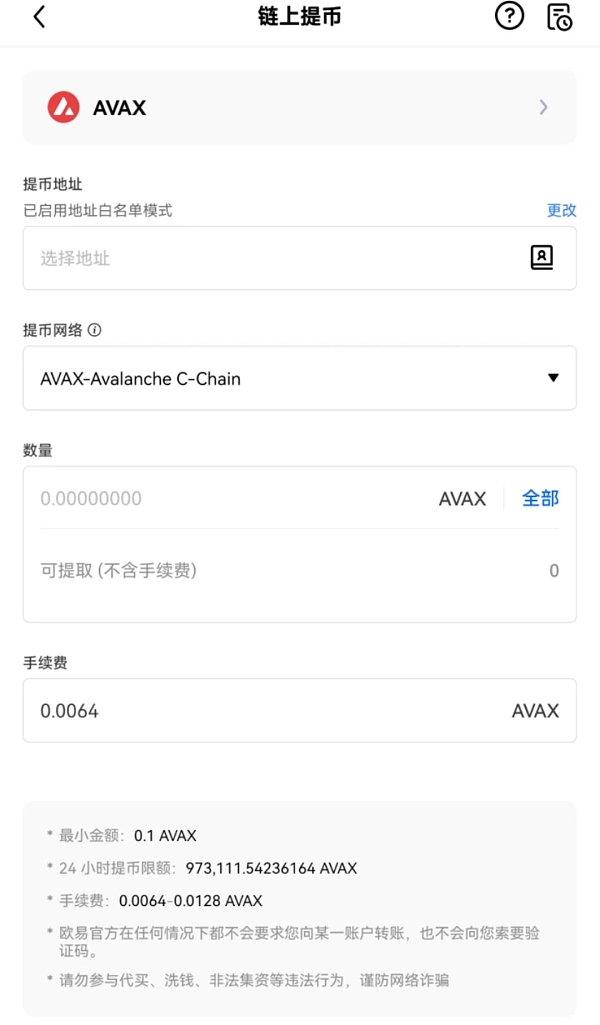Open the help question mark icon

pos(509,16)
